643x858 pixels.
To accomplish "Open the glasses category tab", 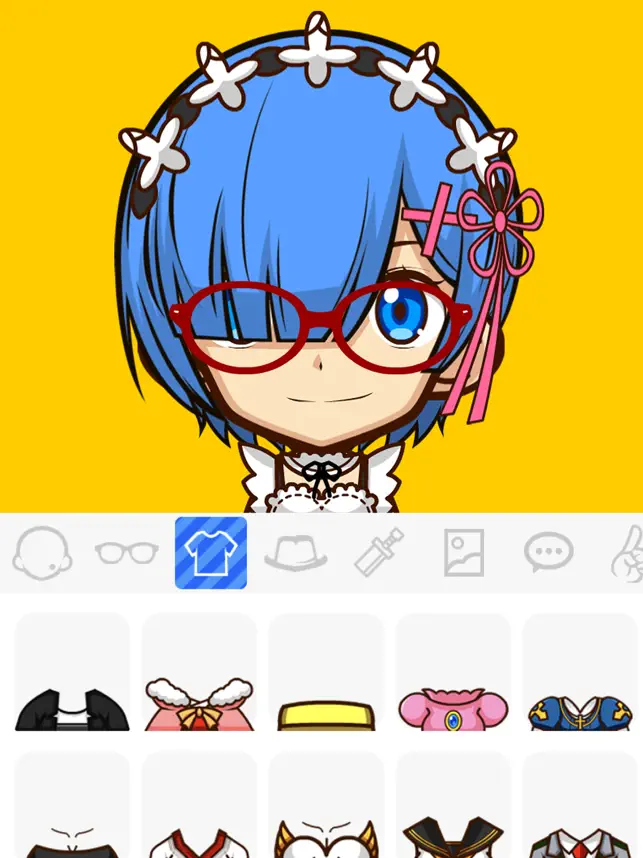I will (126, 552).
